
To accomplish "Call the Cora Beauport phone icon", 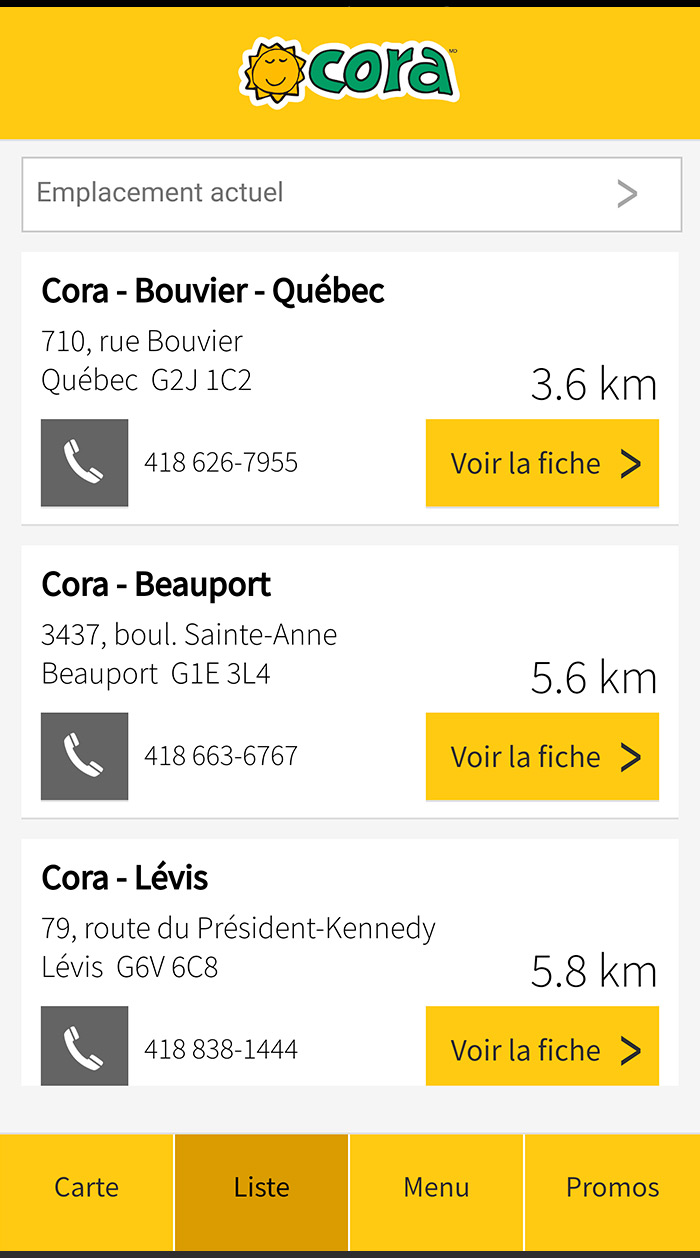I will [x=84, y=756].
